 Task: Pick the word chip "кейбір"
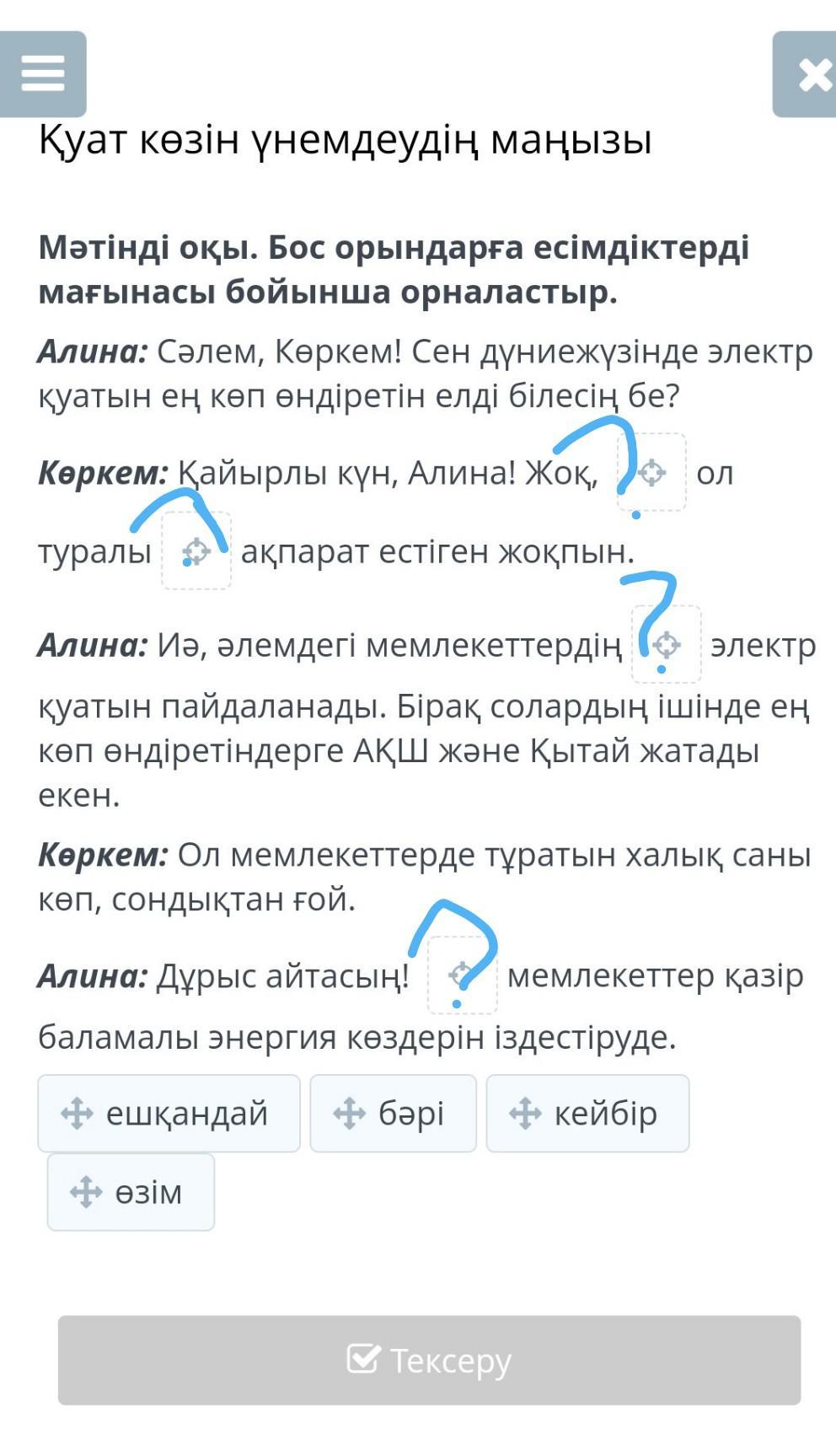(587, 1113)
